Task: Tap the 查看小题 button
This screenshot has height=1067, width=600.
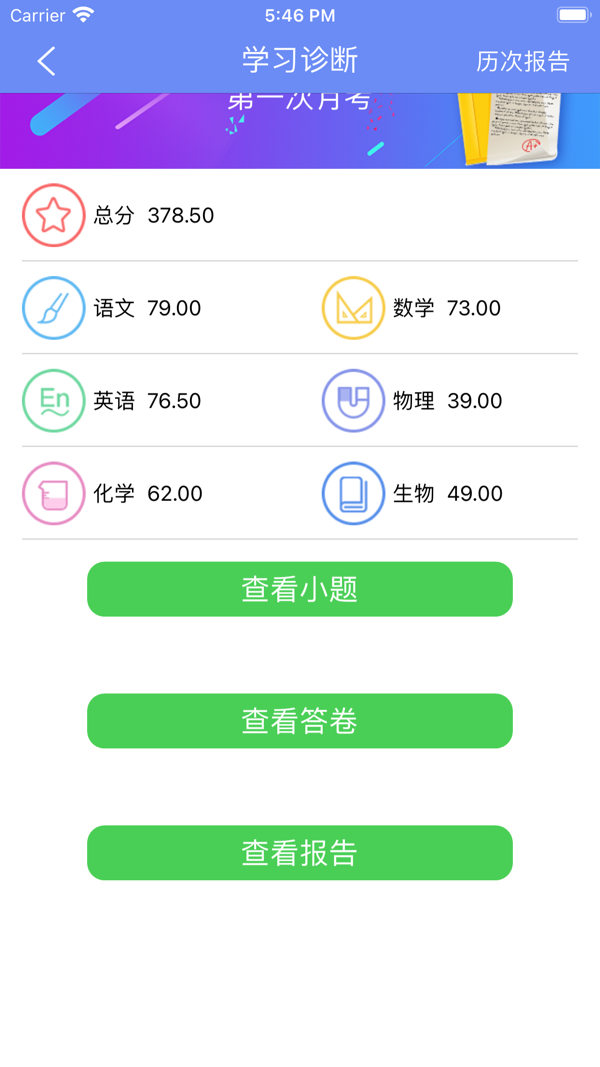Action: [x=300, y=589]
